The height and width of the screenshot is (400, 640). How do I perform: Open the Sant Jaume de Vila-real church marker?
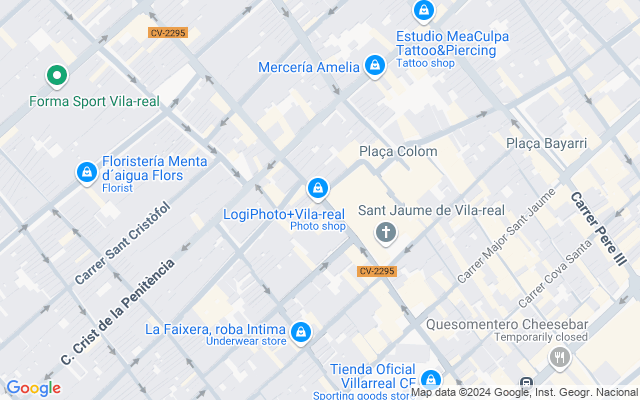[385, 234]
